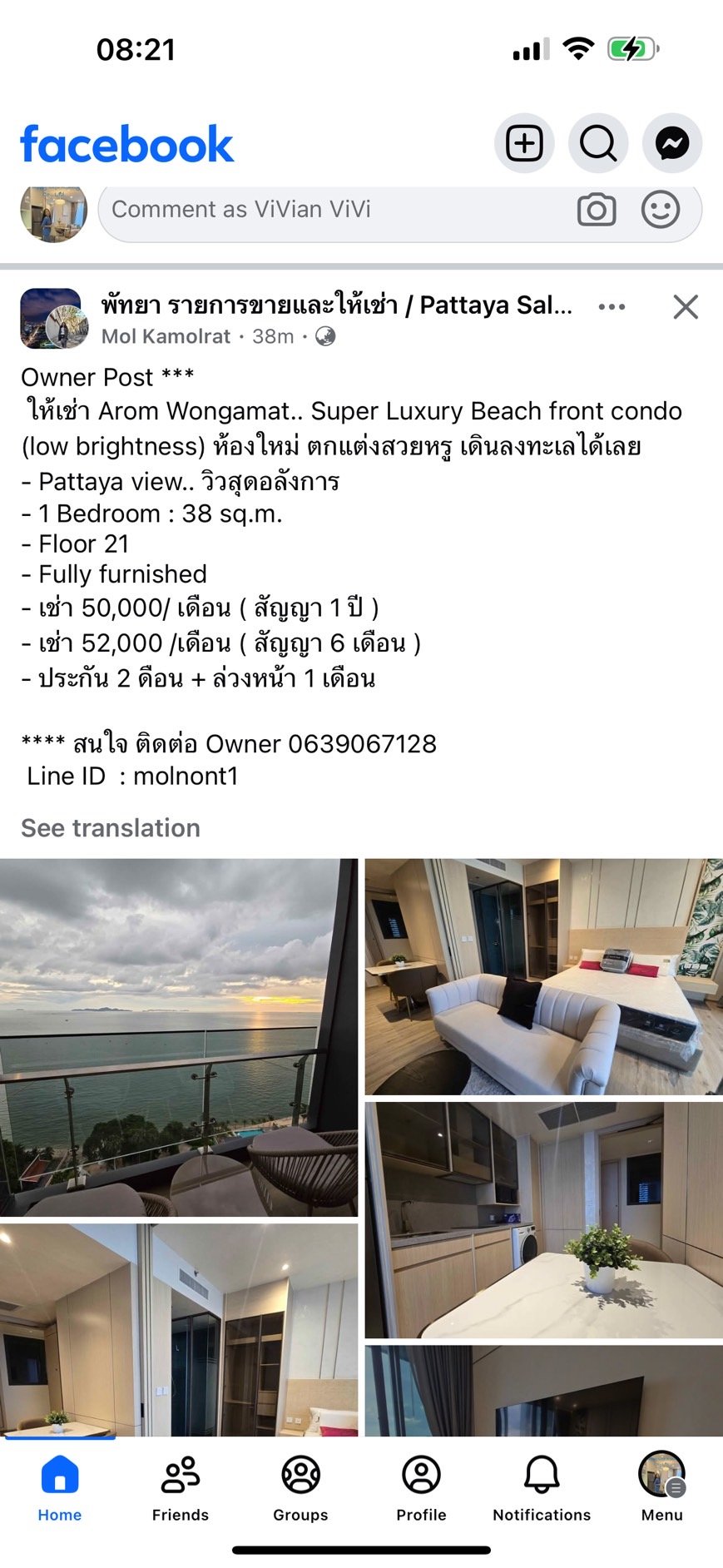Open the Pattaya Sale group page
The height and width of the screenshot is (1568, 723).
click(x=336, y=305)
